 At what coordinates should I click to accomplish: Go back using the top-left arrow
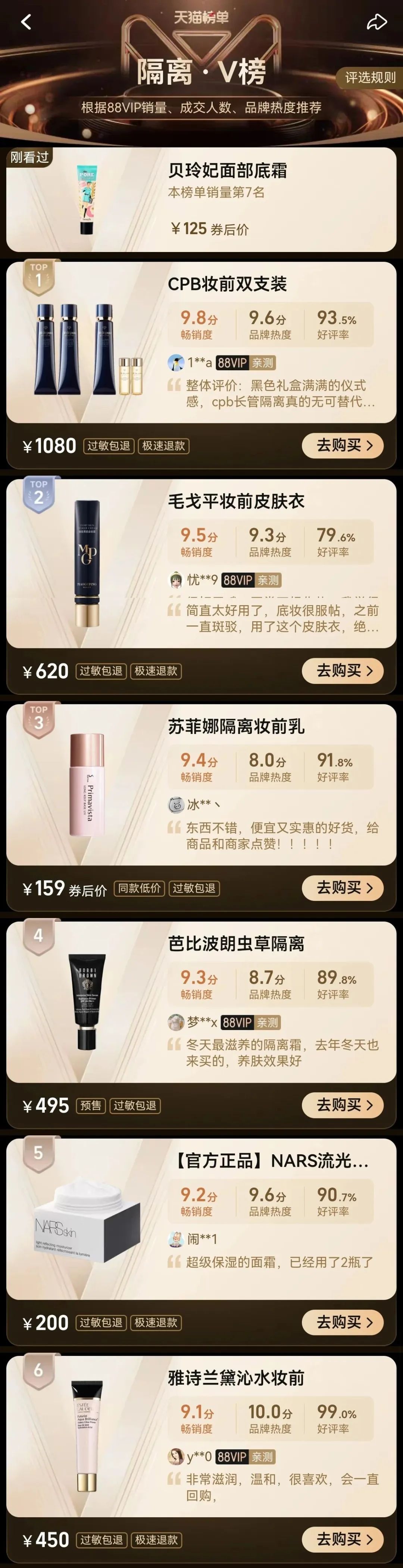(26, 22)
